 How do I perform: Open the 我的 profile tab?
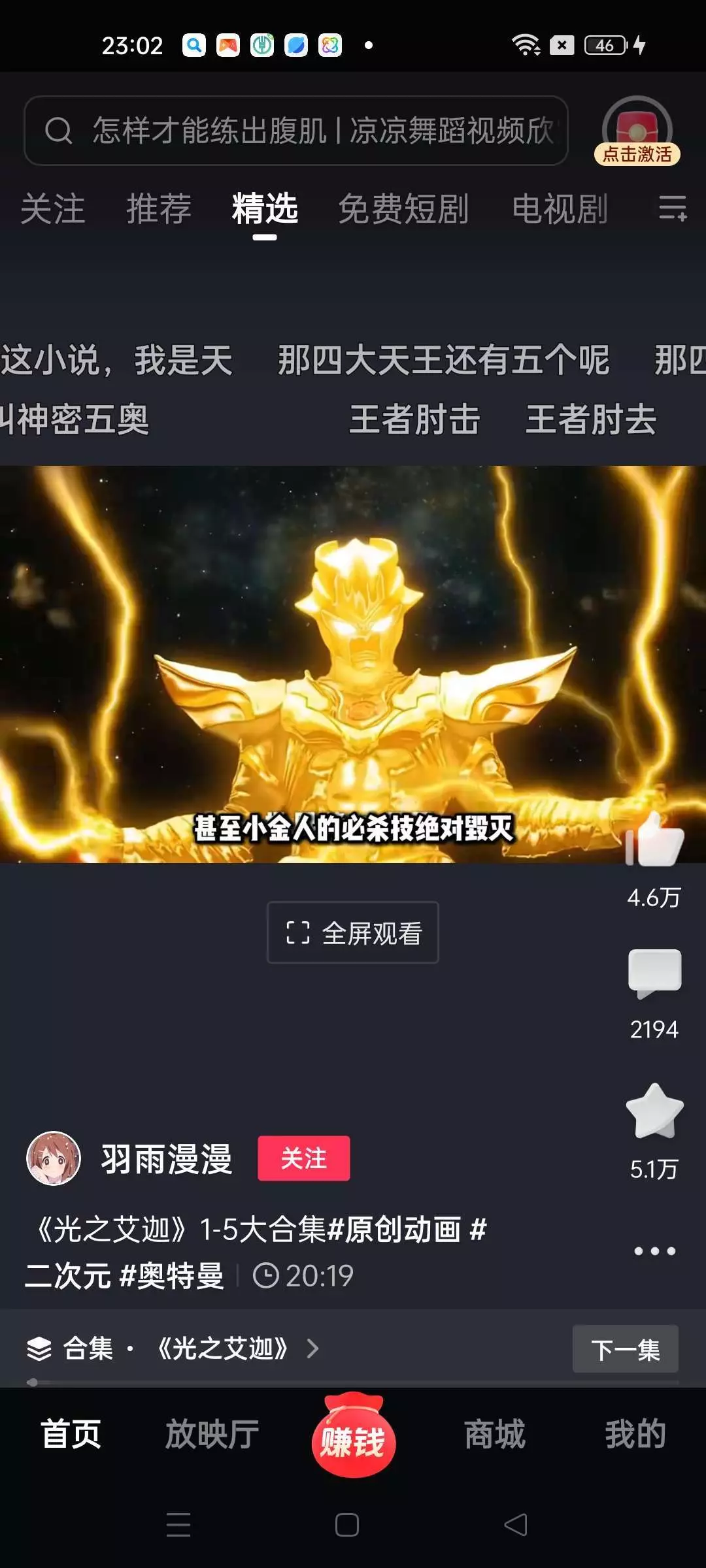(x=635, y=1434)
